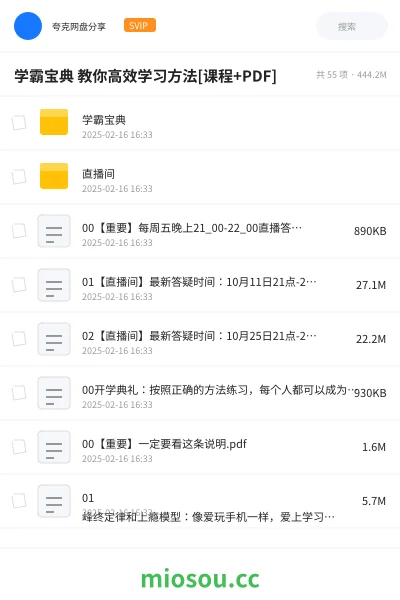Open file 01【直播间】10月11日答疑

(200, 285)
